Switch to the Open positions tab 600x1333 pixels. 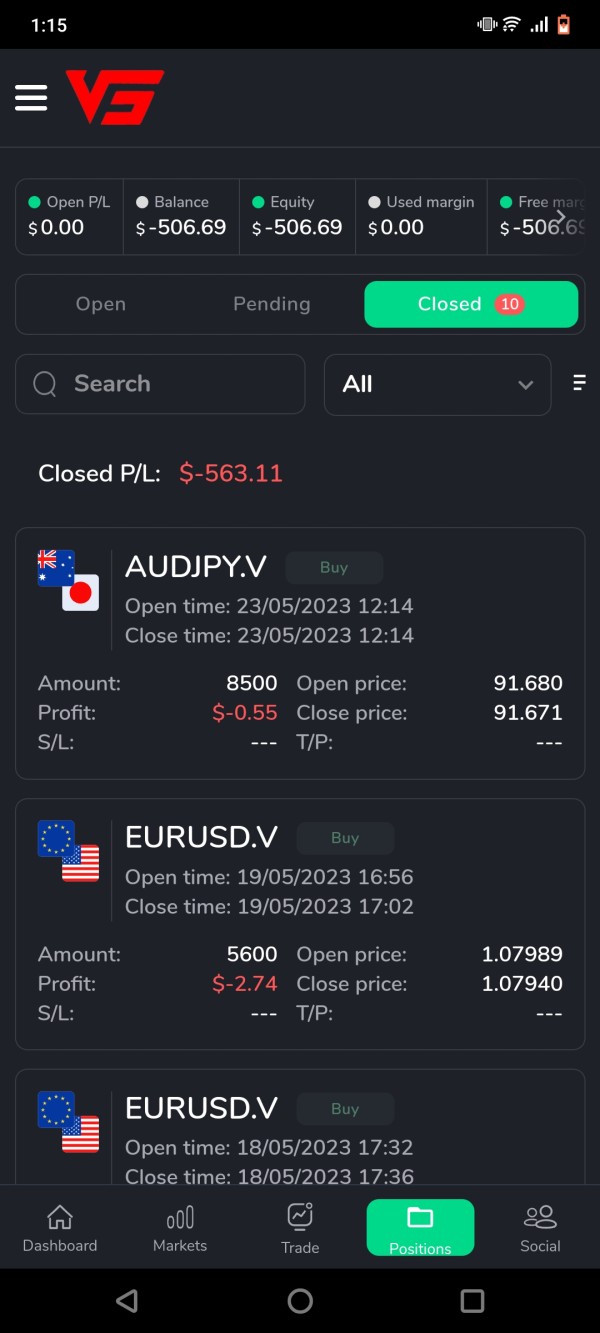point(101,304)
